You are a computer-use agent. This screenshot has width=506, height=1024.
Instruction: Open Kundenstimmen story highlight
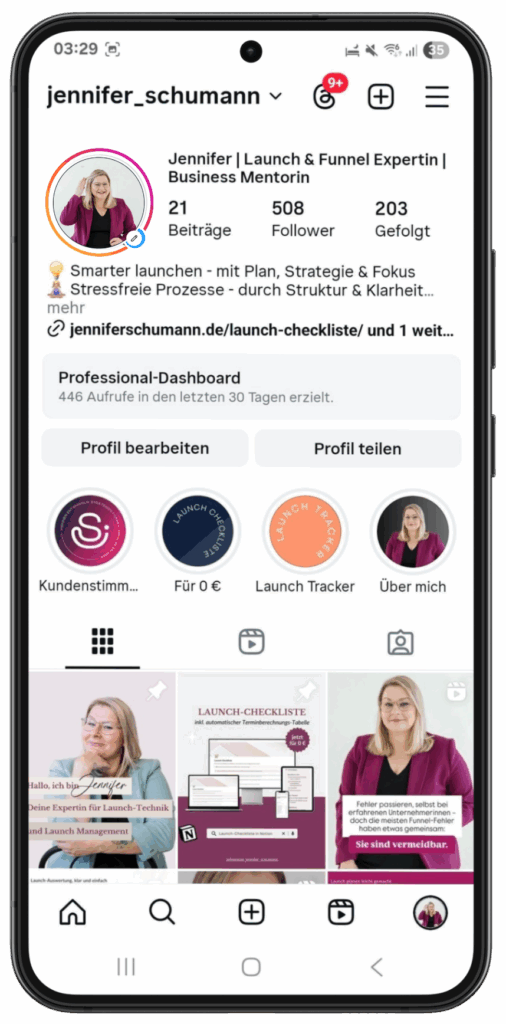89,530
